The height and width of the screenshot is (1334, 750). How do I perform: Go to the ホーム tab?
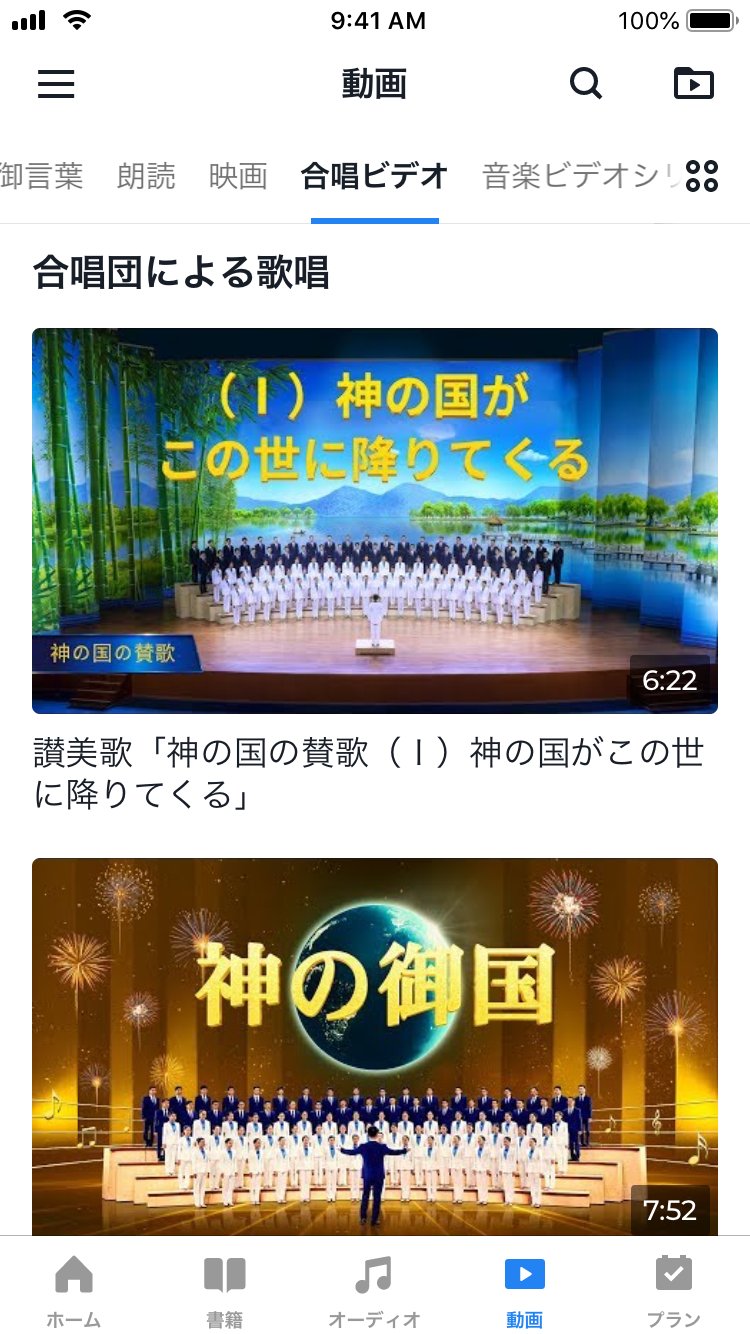[x=74, y=1290]
